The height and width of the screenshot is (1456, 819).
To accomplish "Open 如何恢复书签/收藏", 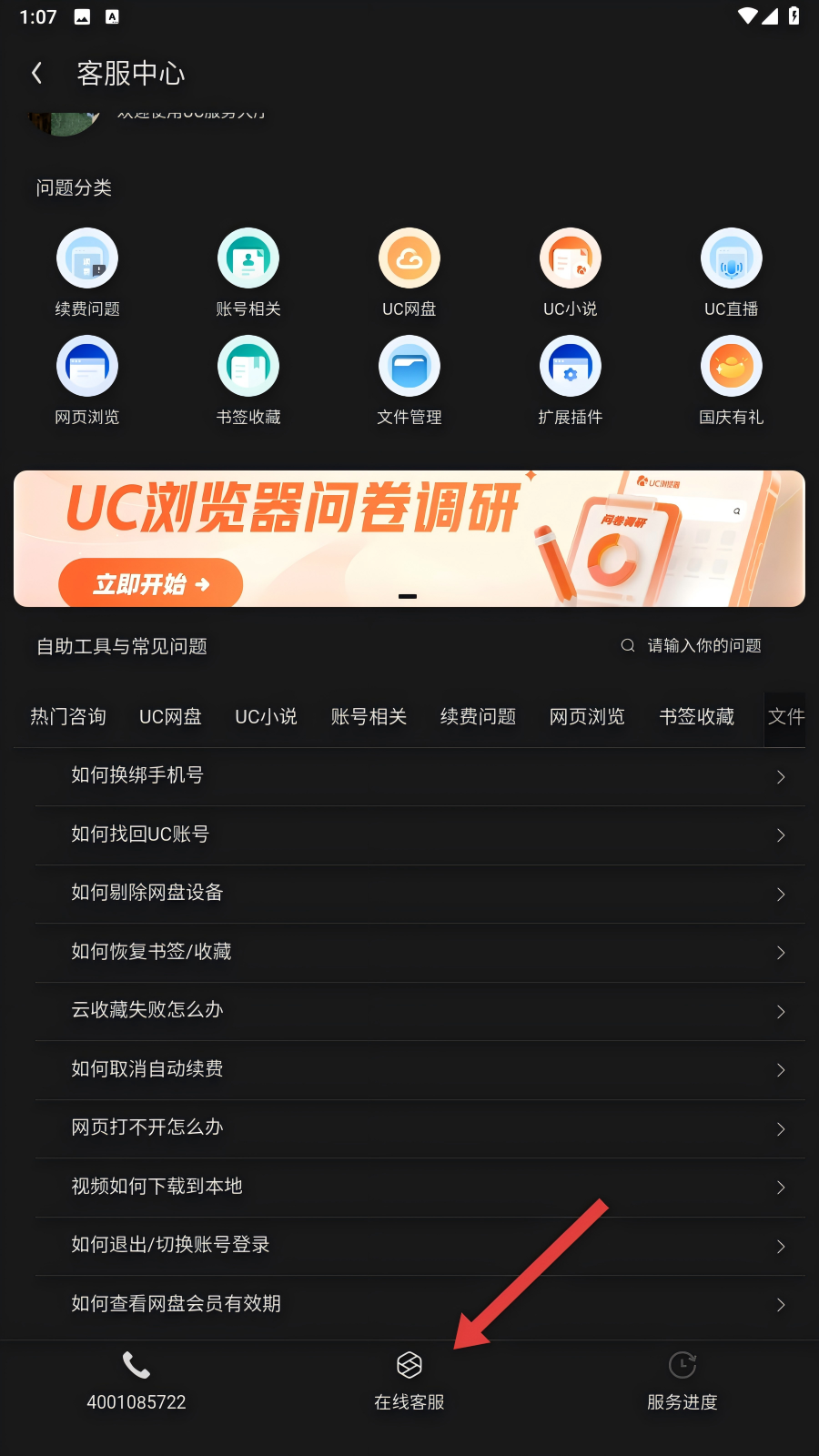I will tap(419, 952).
